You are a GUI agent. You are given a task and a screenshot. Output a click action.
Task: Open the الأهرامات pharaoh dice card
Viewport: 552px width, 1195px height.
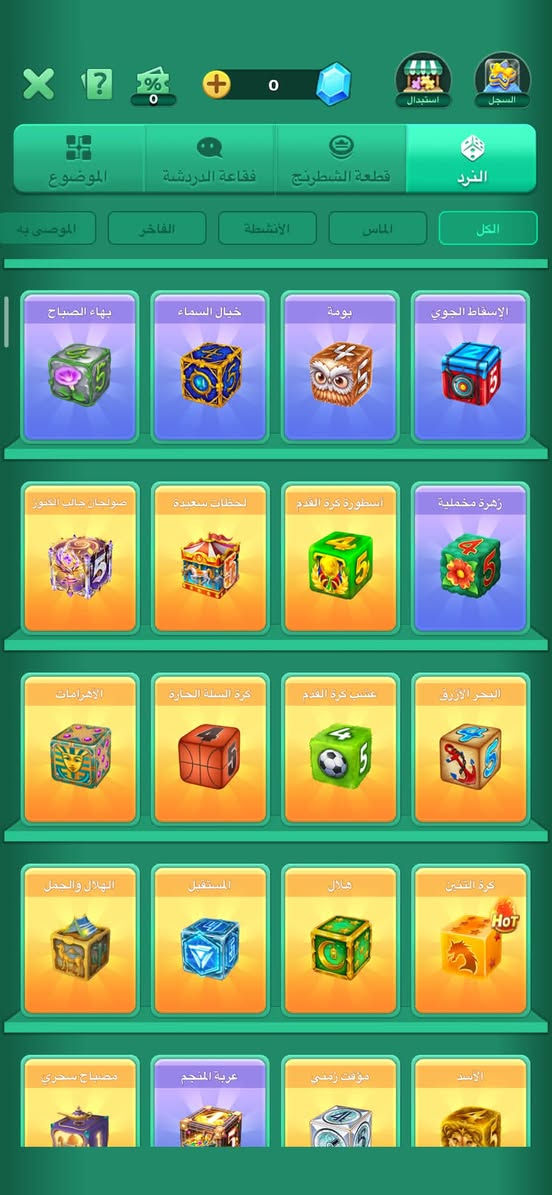click(80, 748)
